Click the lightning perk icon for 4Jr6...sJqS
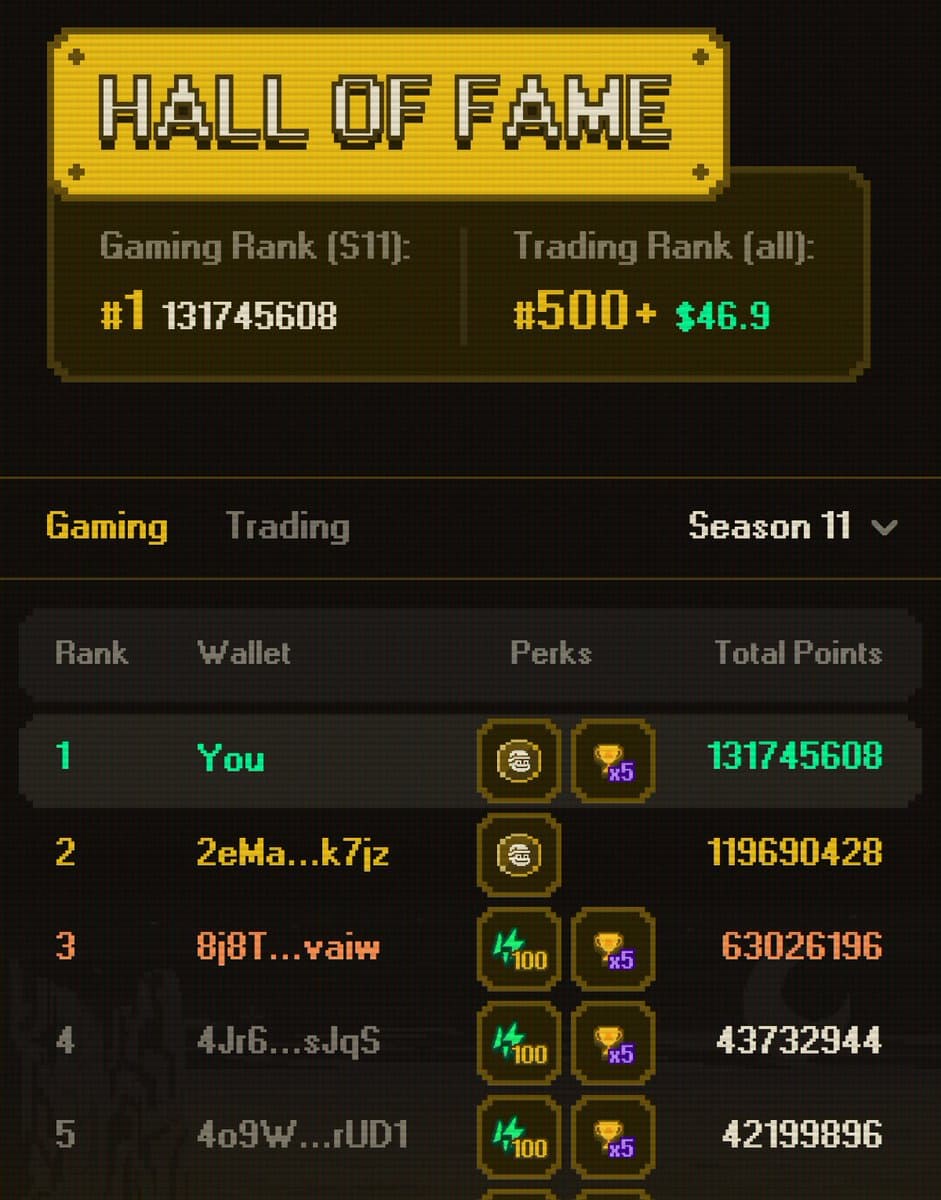The image size is (941, 1200). (517, 1044)
